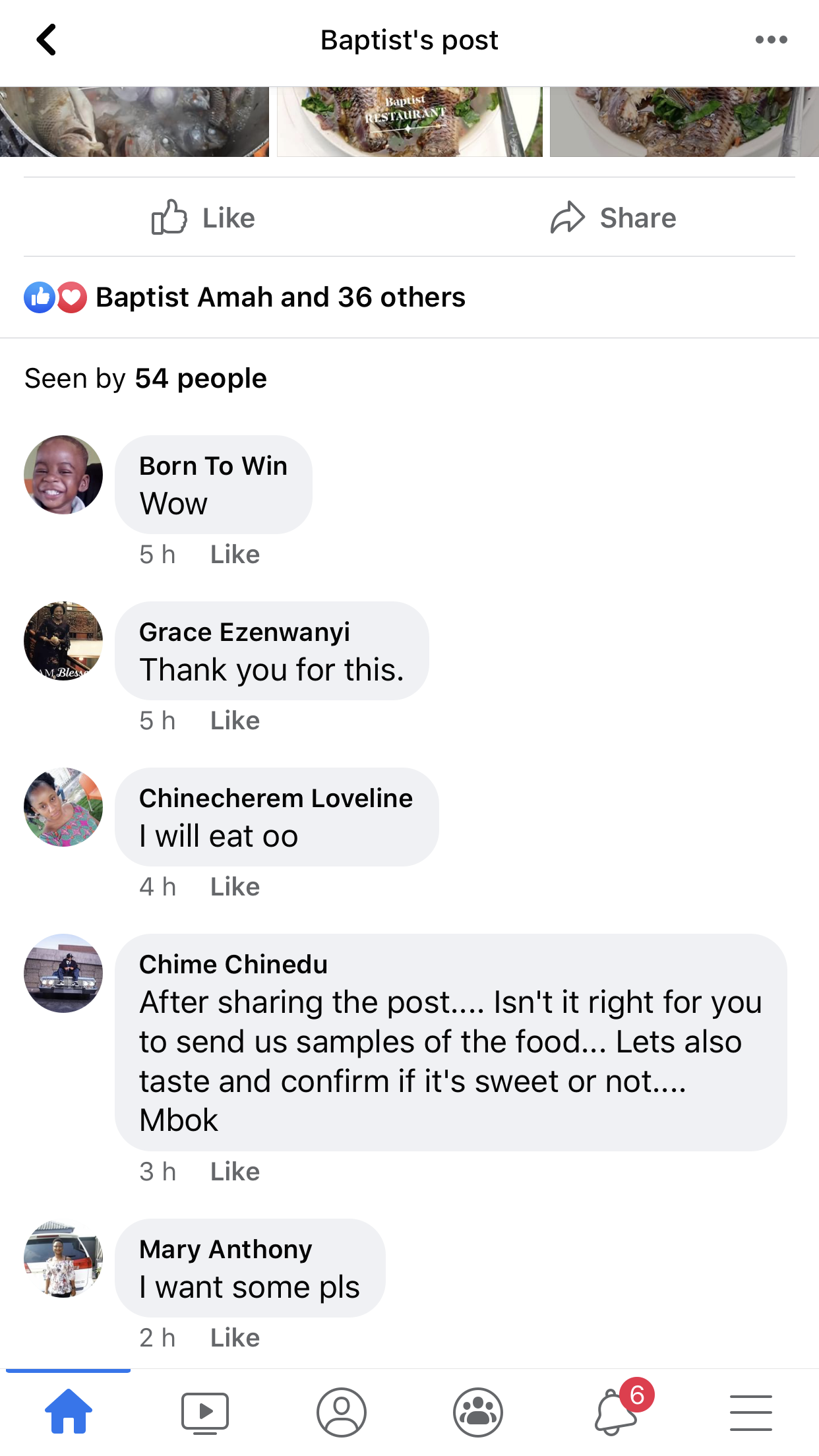
Task: See the 54 people who viewed
Action: click(x=146, y=379)
